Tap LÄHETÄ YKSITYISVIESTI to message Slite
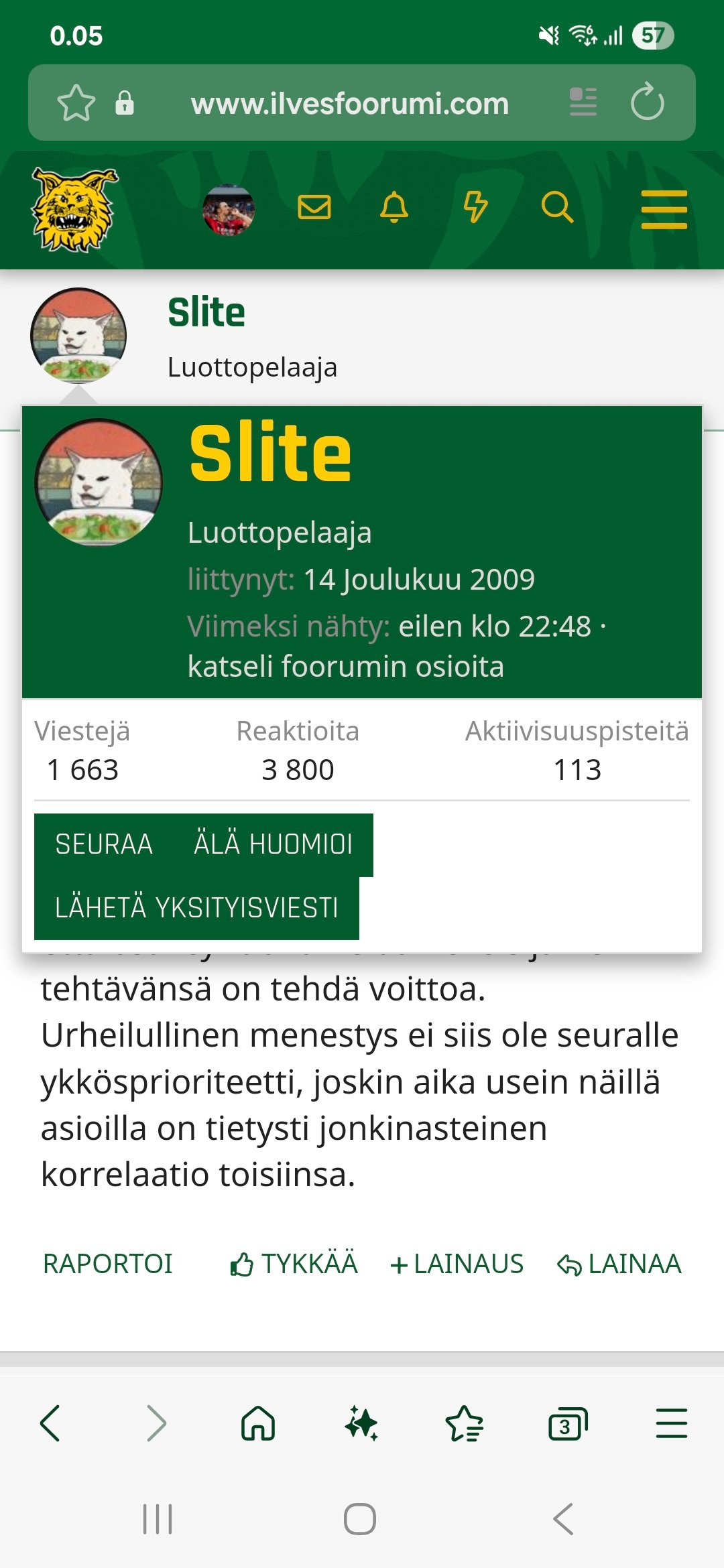Image resolution: width=724 pixels, height=1568 pixels. coord(196,908)
